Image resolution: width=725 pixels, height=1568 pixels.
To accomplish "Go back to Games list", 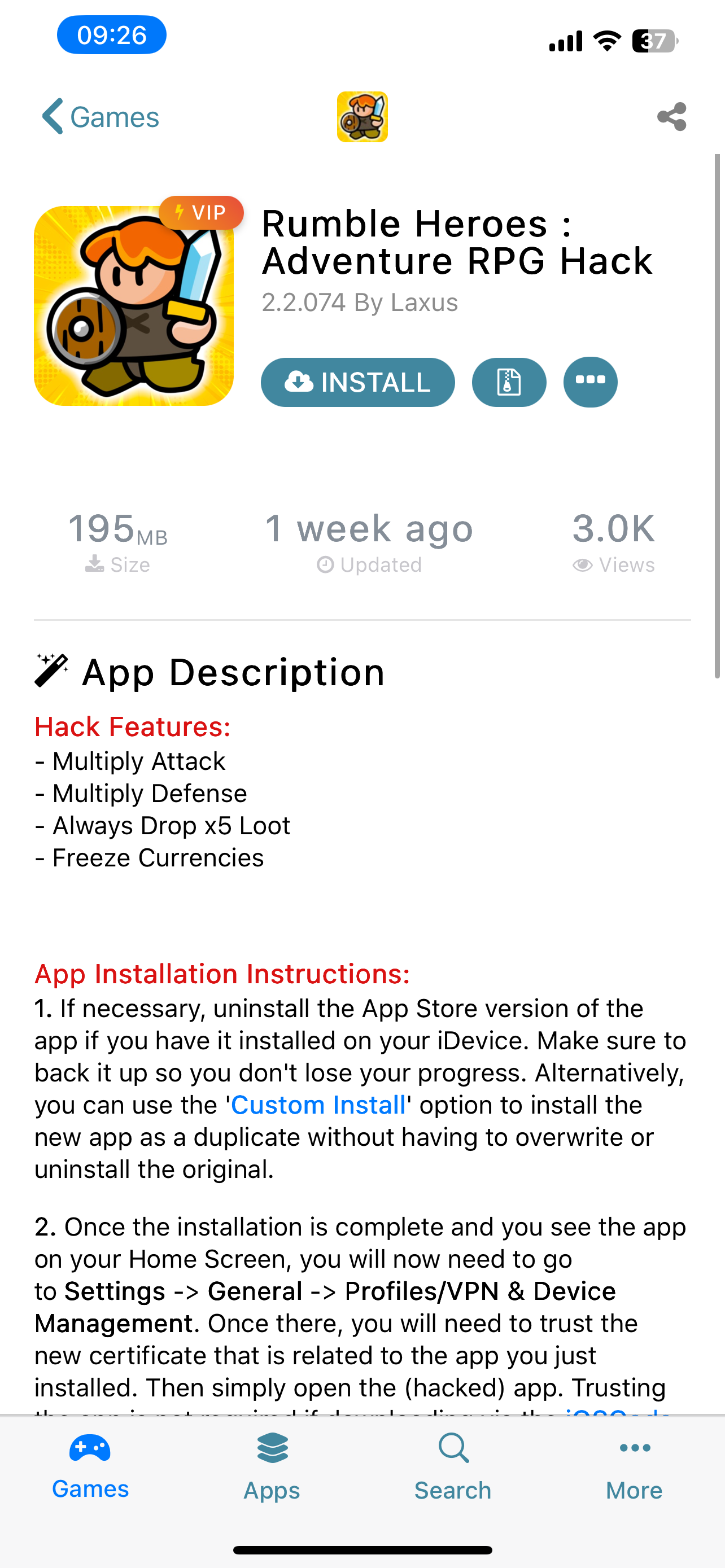I will [x=101, y=116].
